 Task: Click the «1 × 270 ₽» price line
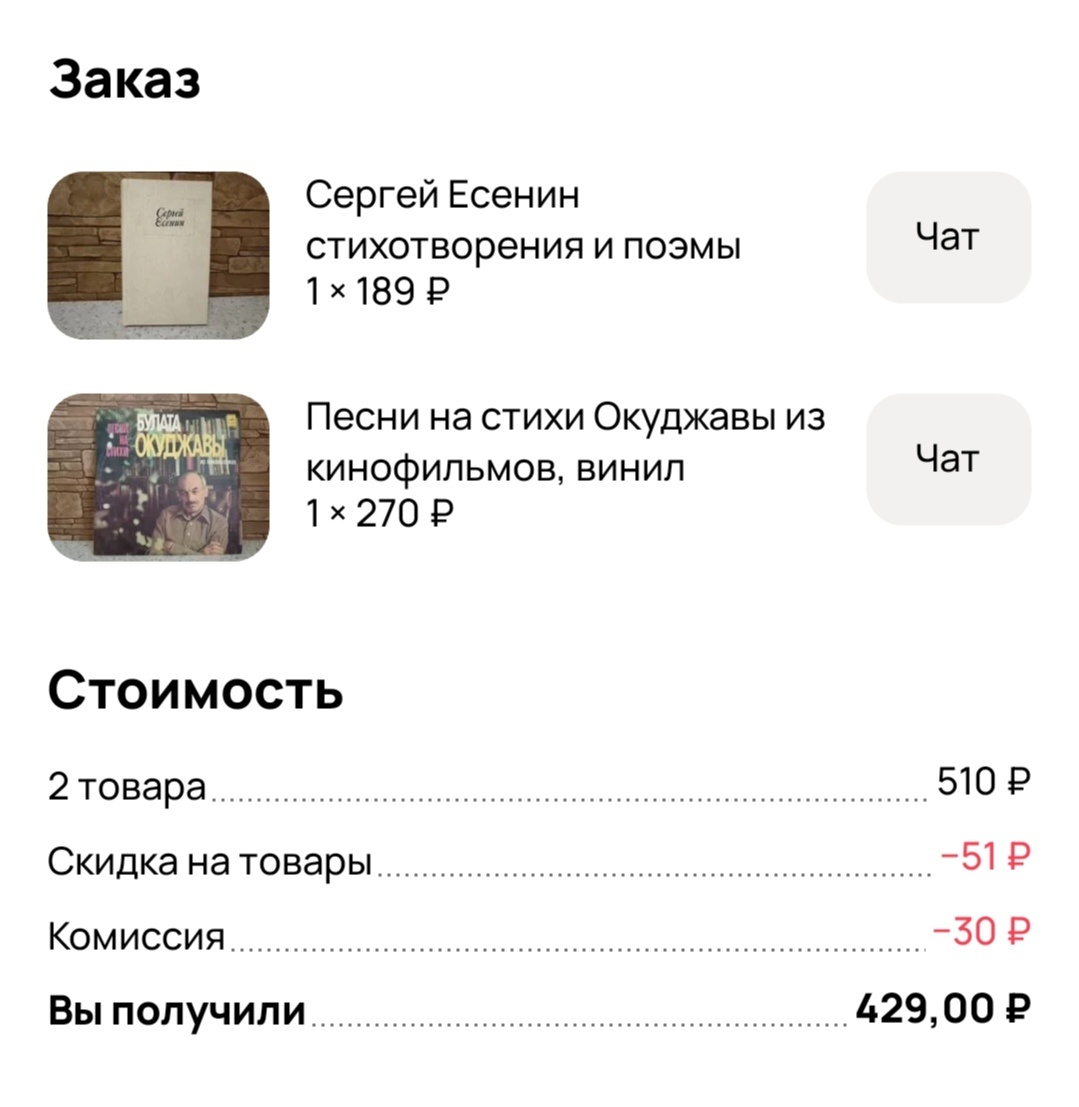pos(378,515)
